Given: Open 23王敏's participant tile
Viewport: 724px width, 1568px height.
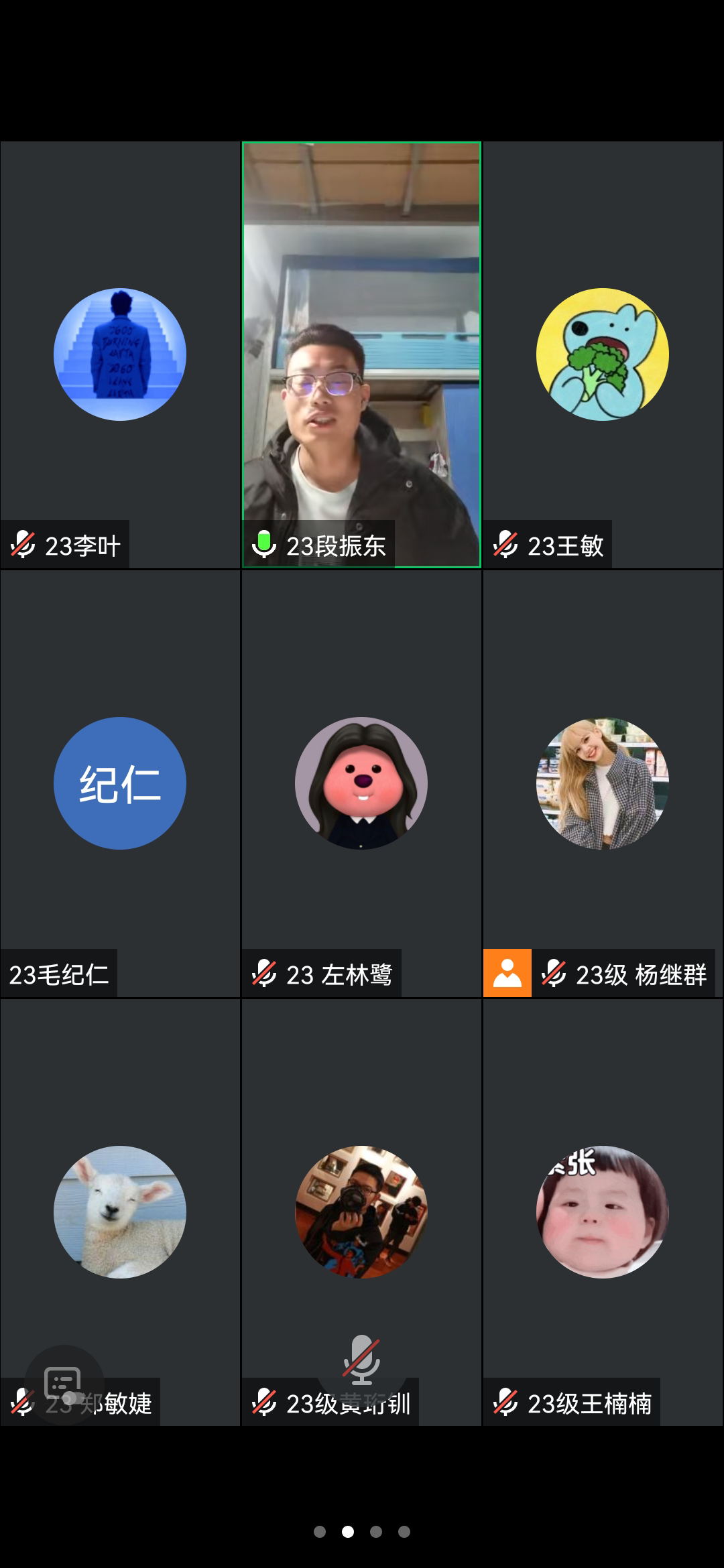Looking at the screenshot, I should pyautogui.click(x=603, y=354).
